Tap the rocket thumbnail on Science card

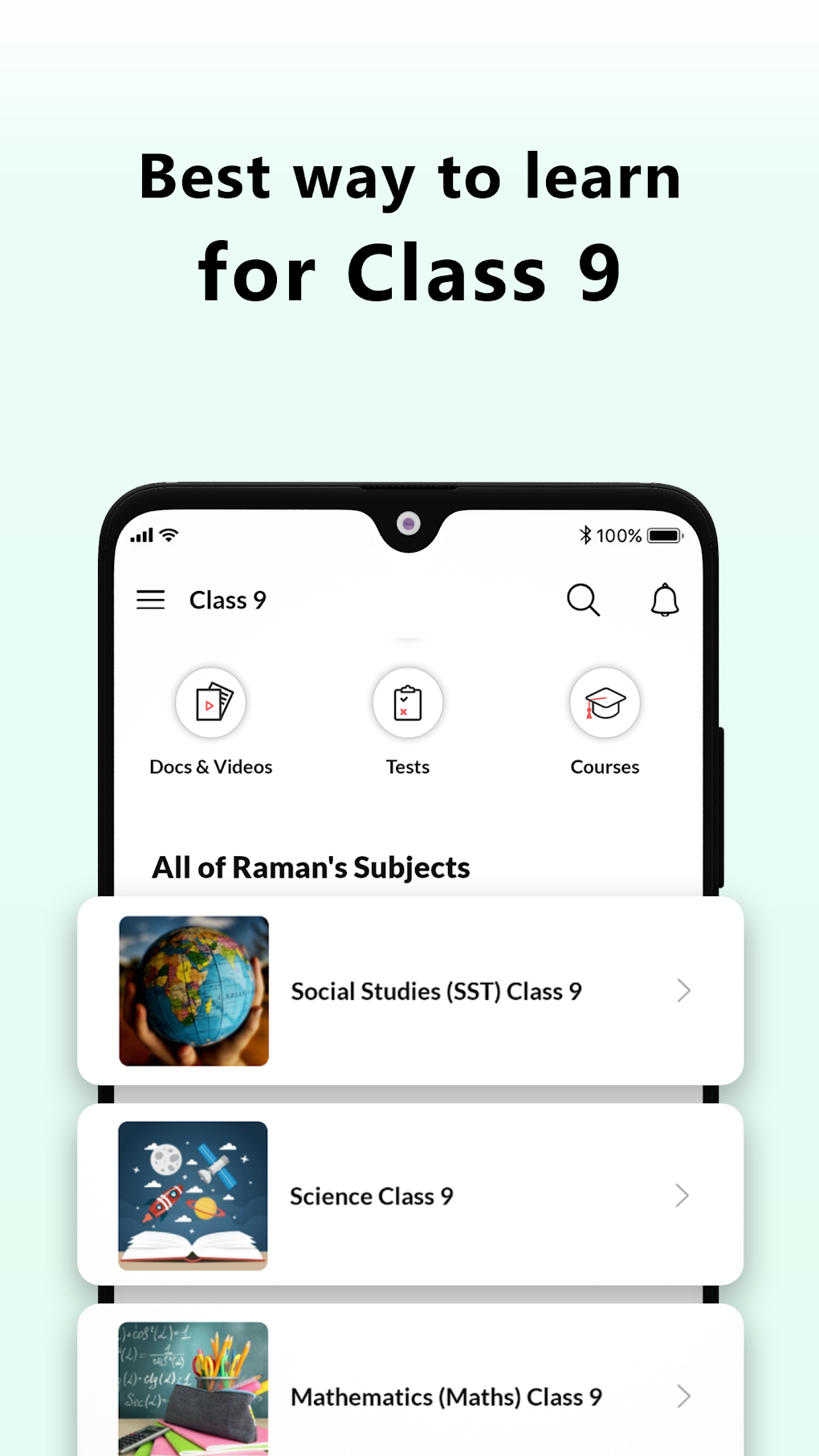pyautogui.click(x=194, y=1195)
